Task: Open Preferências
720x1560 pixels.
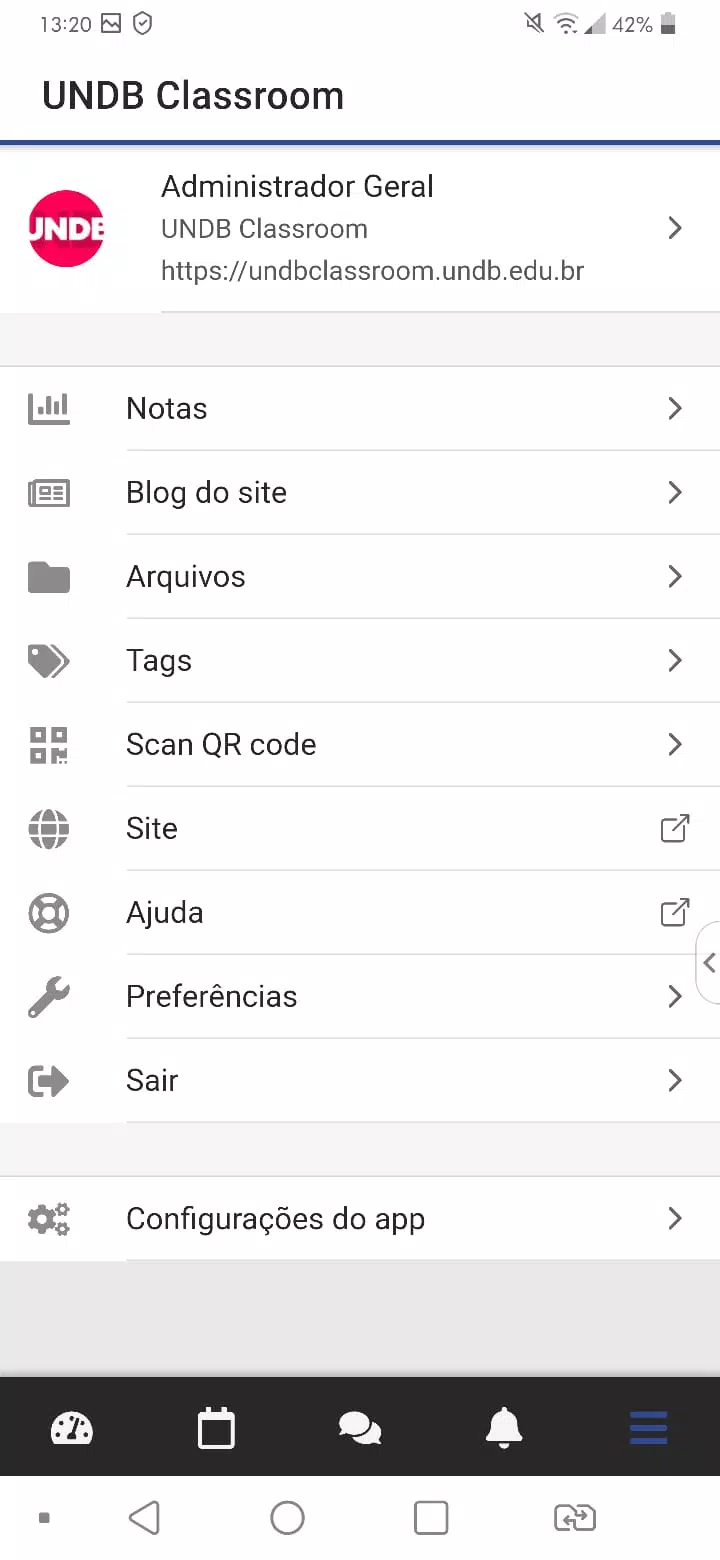Action: (360, 996)
